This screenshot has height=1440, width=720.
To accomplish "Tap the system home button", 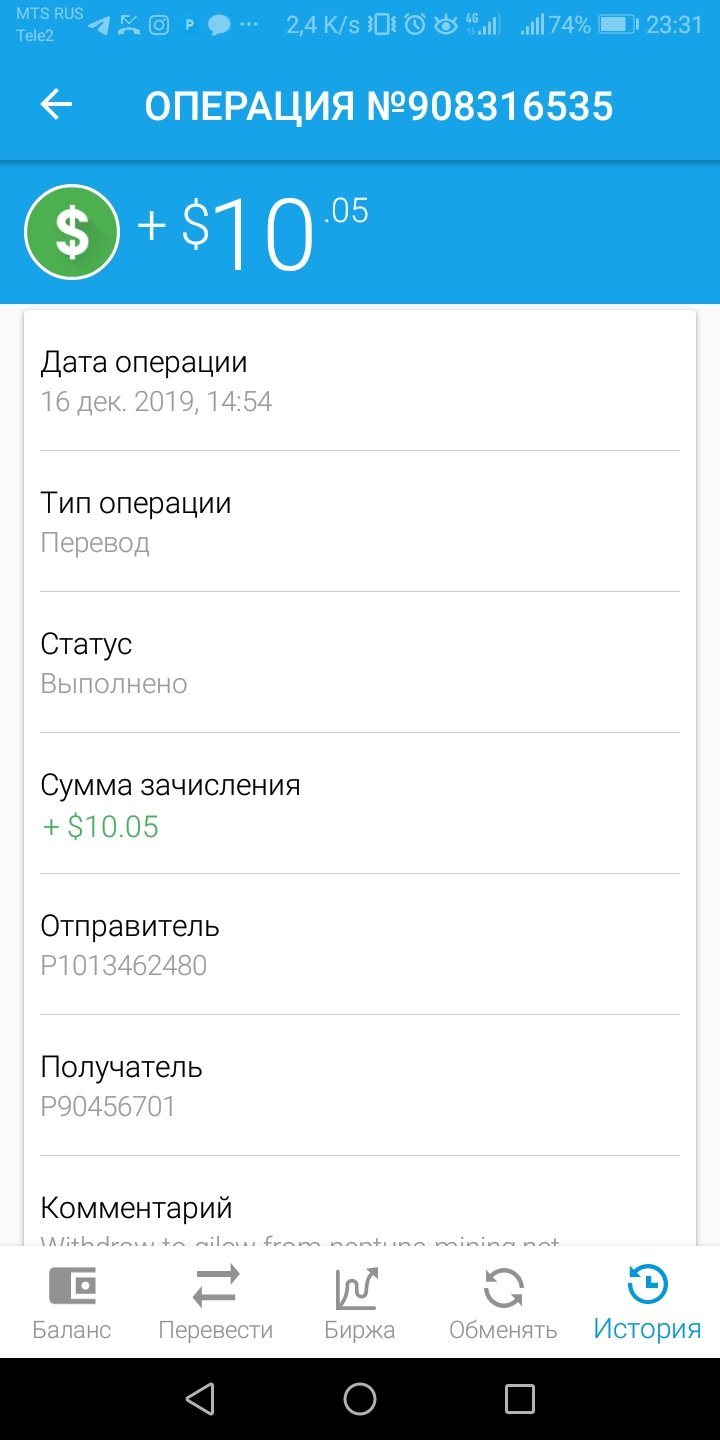I will (x=360, y=1399).
